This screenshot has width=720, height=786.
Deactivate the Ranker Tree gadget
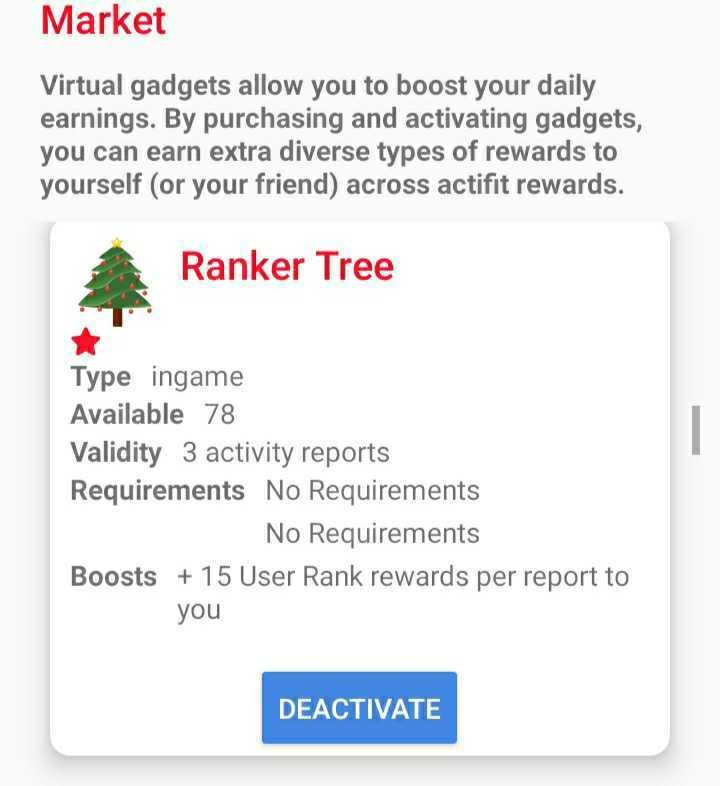point(359,708)
